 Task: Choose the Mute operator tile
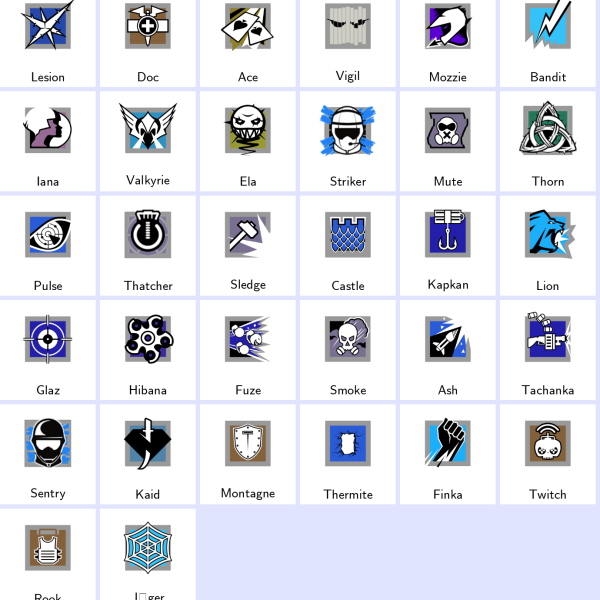click(448, 140)
